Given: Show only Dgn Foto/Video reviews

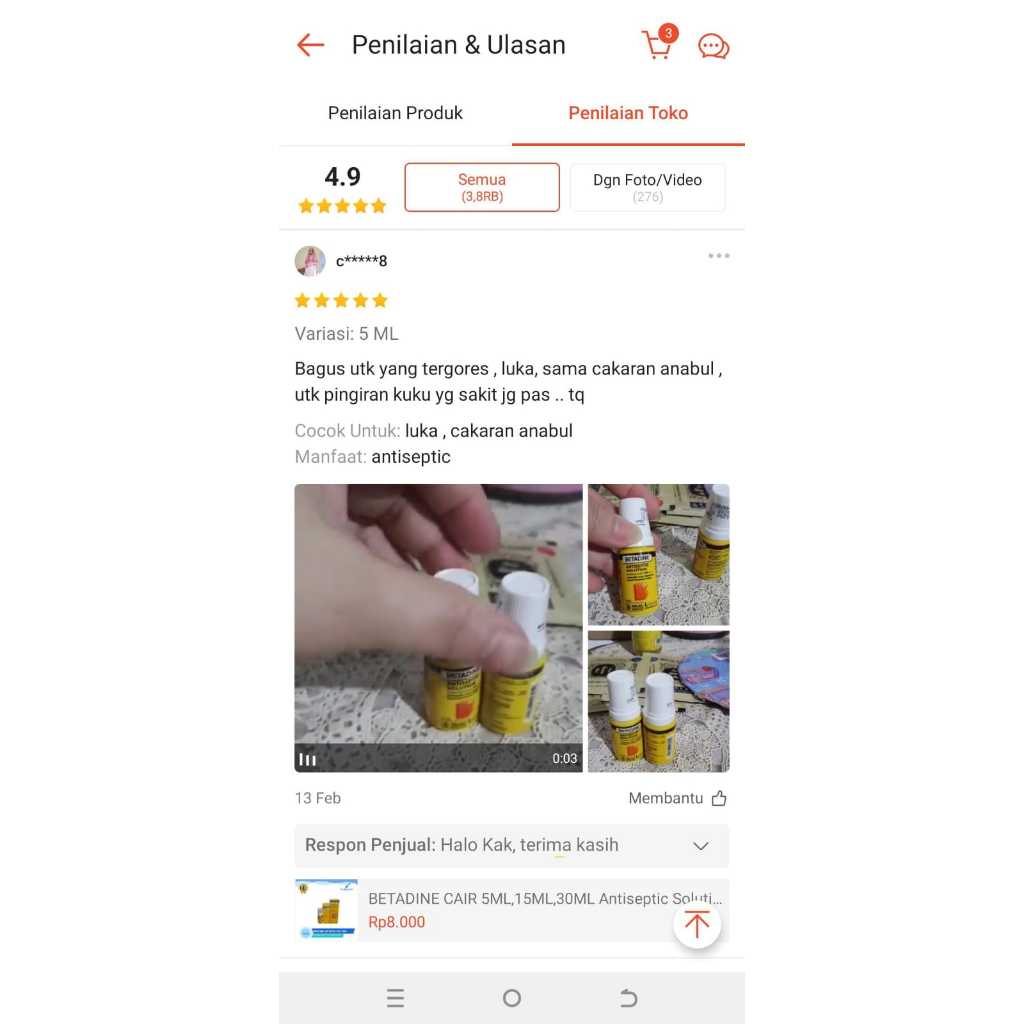Looking at the screenshot, I should click(x=647, y=187).
